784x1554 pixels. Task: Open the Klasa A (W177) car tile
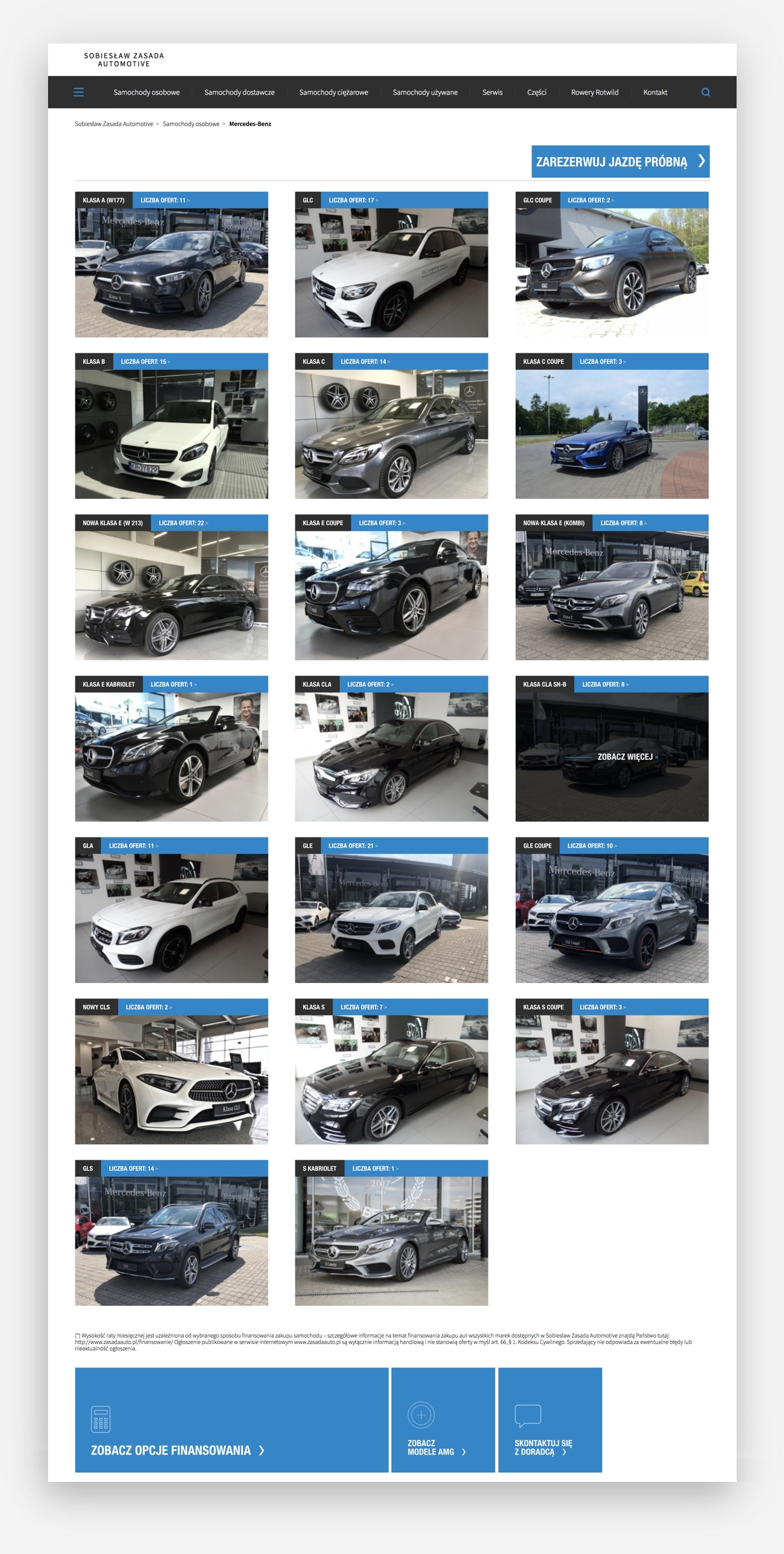[171, 272]
